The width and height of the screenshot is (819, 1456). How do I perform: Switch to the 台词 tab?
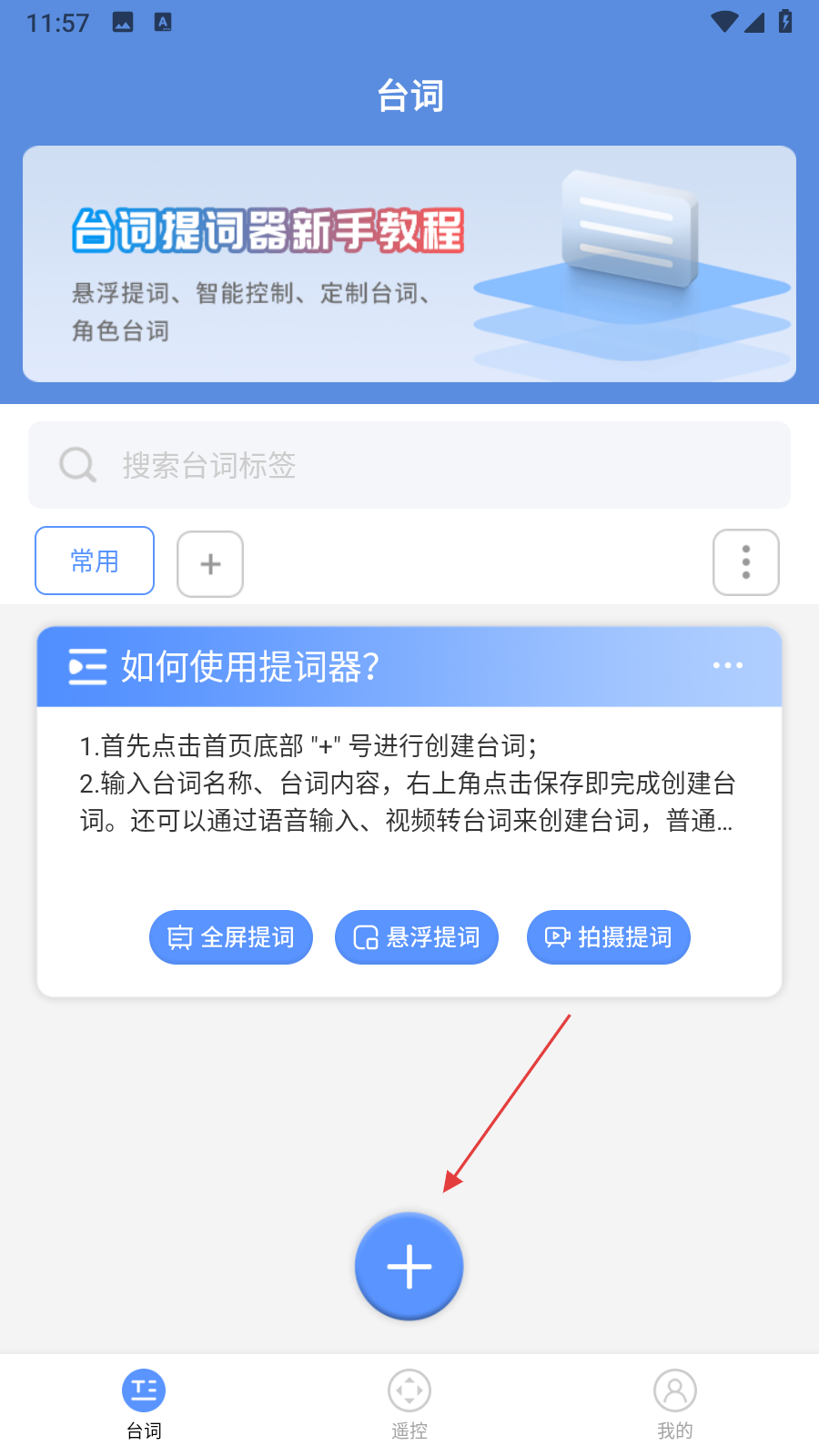pos(144,1404)
